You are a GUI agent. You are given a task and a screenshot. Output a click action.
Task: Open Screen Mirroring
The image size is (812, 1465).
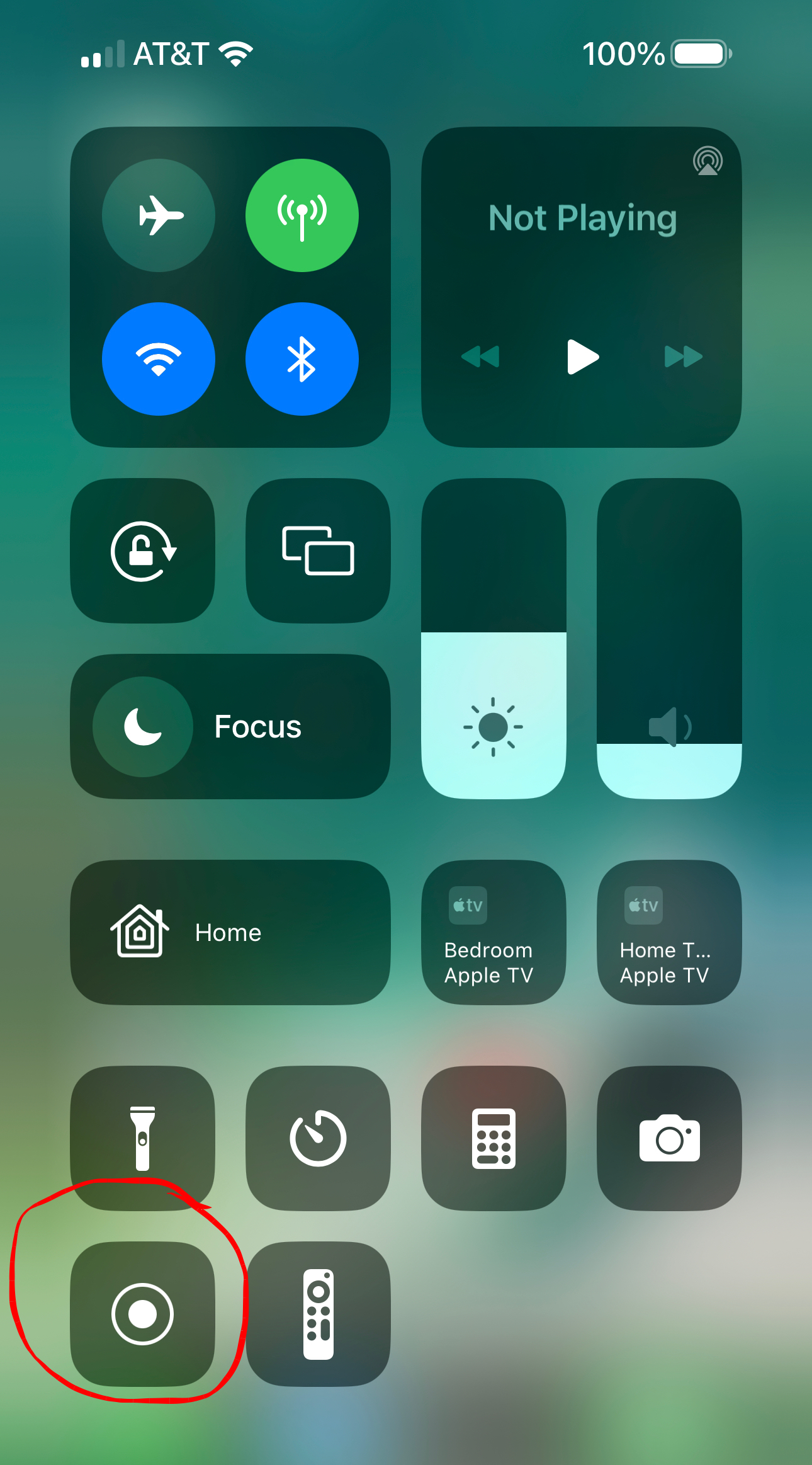tap(318, 551)
